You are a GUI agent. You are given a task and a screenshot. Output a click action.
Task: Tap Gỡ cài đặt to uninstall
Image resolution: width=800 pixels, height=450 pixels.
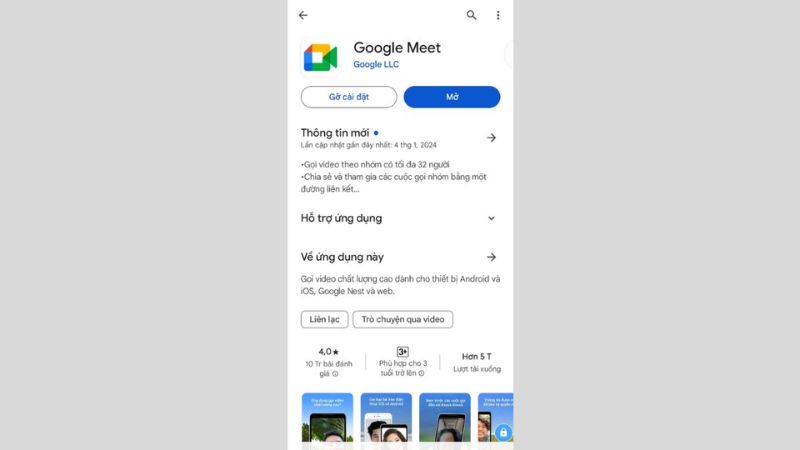pyautogui.click(x=349, y=97)
